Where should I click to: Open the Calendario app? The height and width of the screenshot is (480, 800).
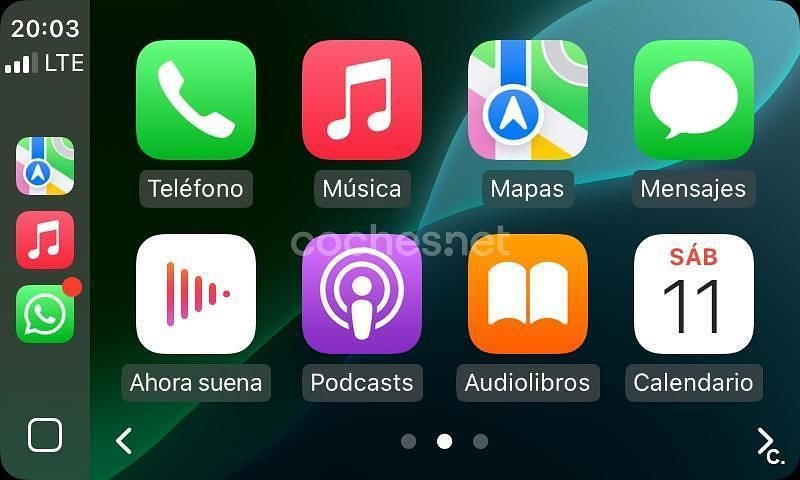pyautogui.click(x=694, y=294)
